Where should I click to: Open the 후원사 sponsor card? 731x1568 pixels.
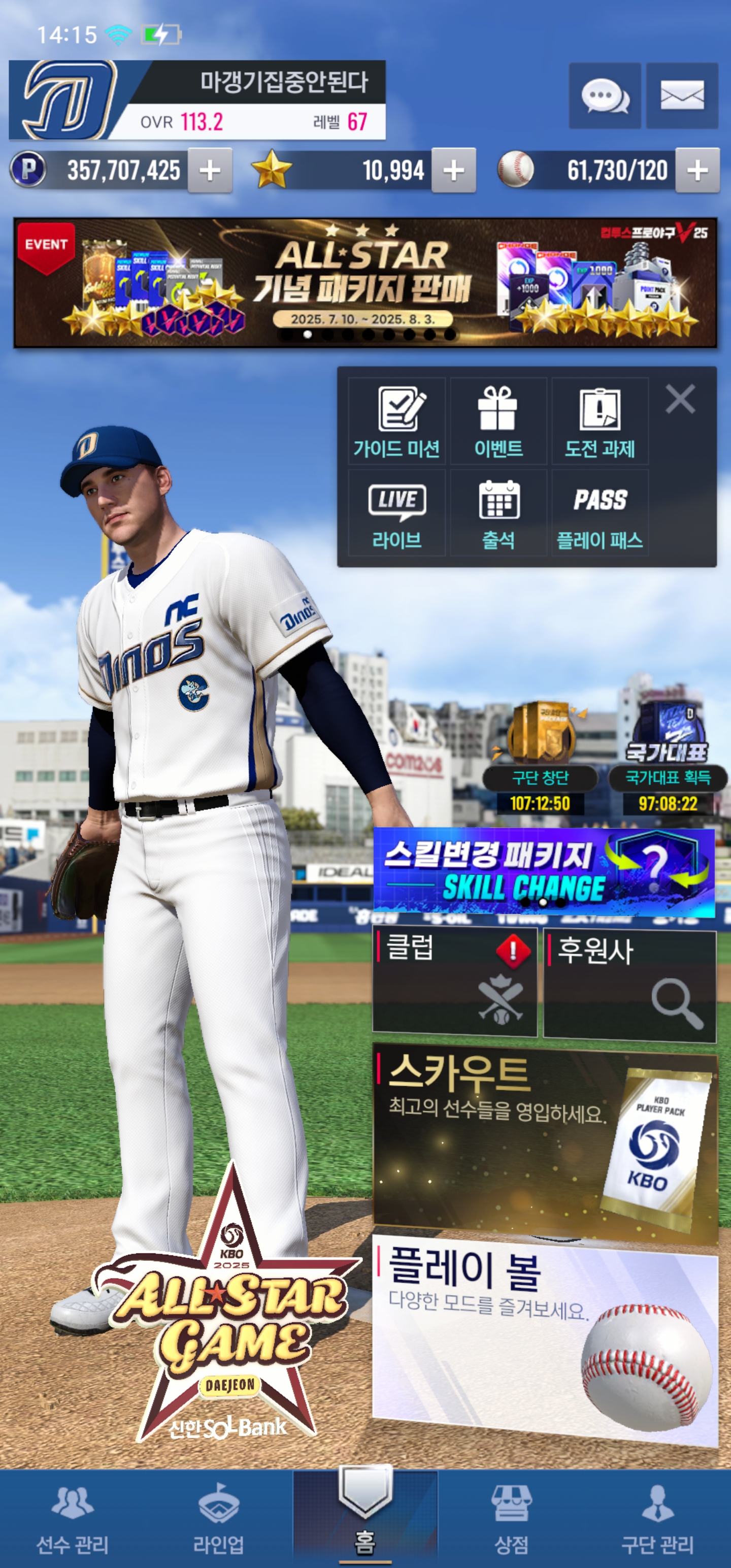click(x=629, y=983)
